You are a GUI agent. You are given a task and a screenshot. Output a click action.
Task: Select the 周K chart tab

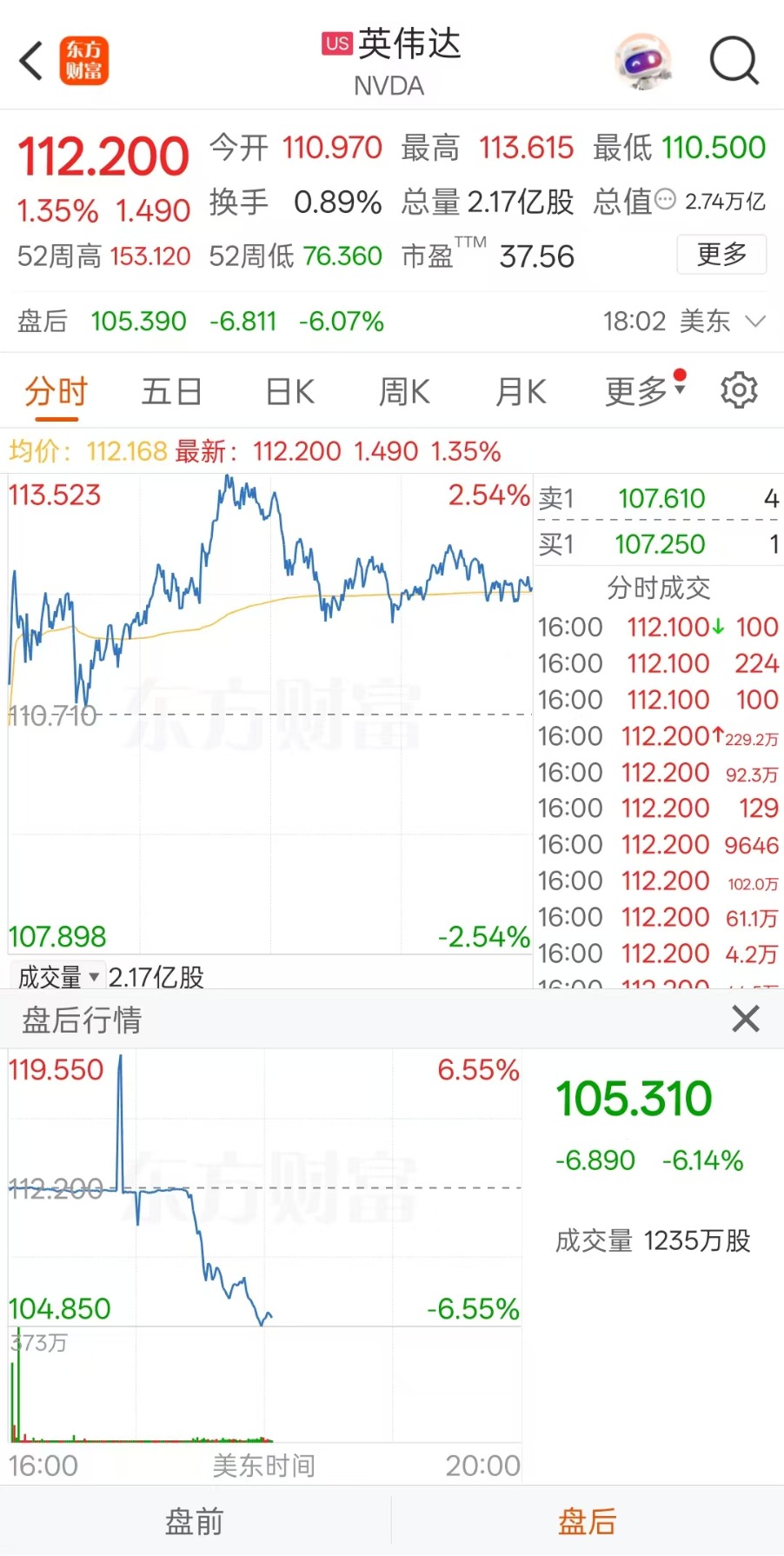[x=404, y=391]
